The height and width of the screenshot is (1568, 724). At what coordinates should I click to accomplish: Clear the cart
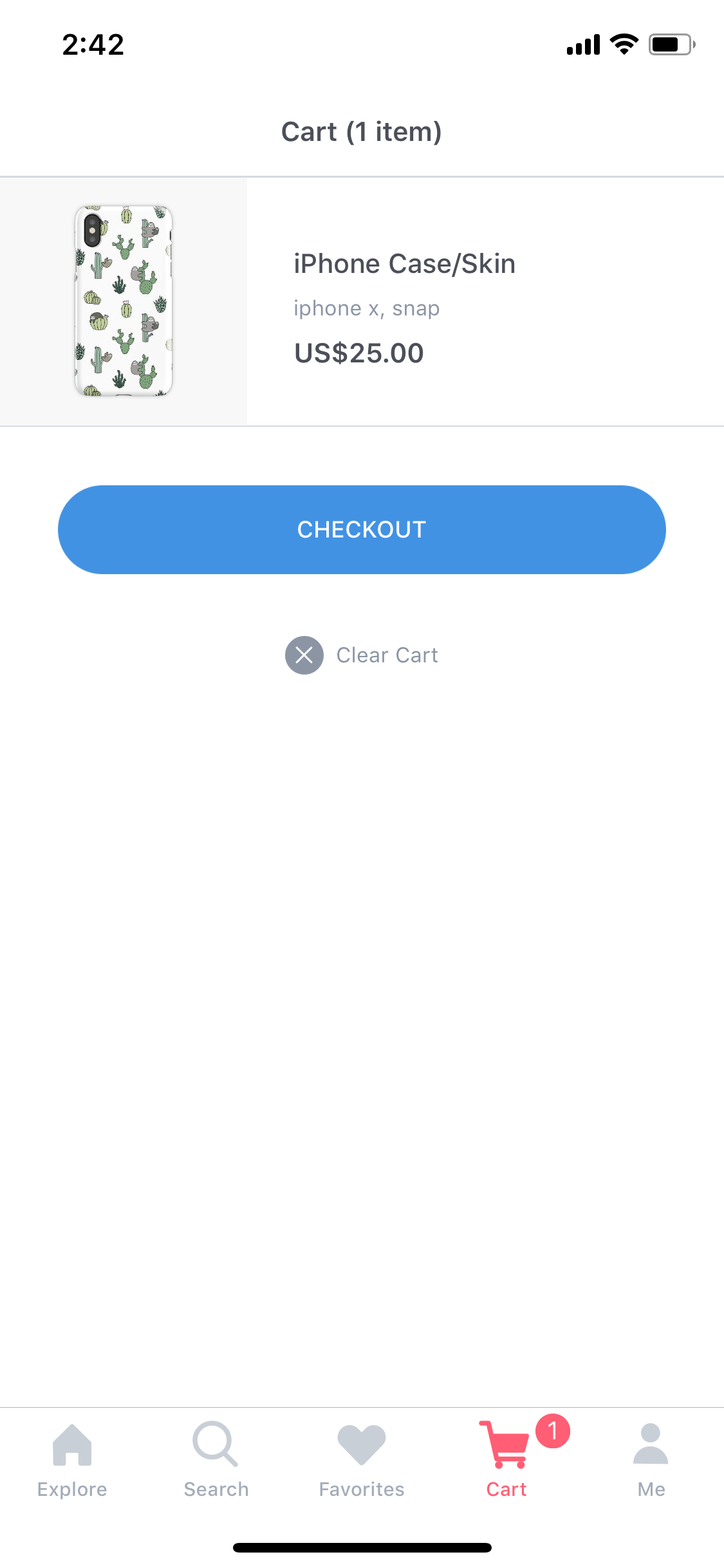[x=362, y=655]
